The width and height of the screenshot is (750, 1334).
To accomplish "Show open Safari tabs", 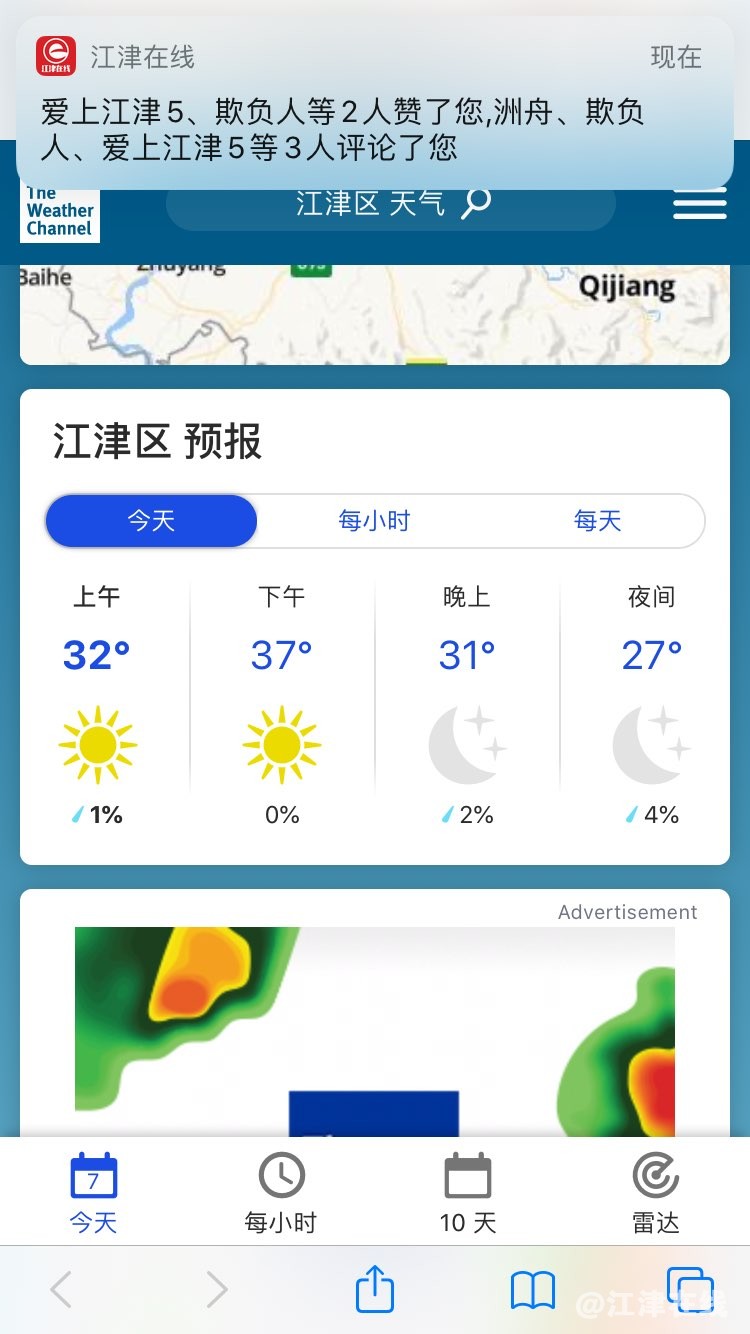I will pyautogui.click(x=690, y=1290).
